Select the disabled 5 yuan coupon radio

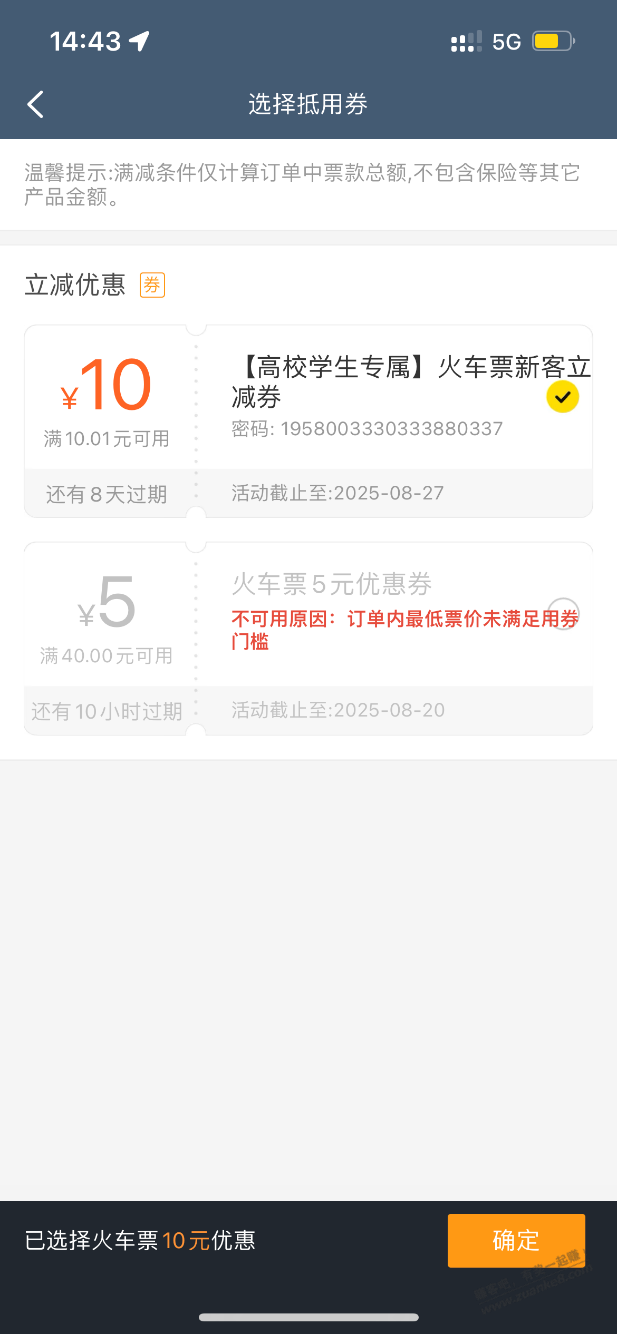coord(564,612)
